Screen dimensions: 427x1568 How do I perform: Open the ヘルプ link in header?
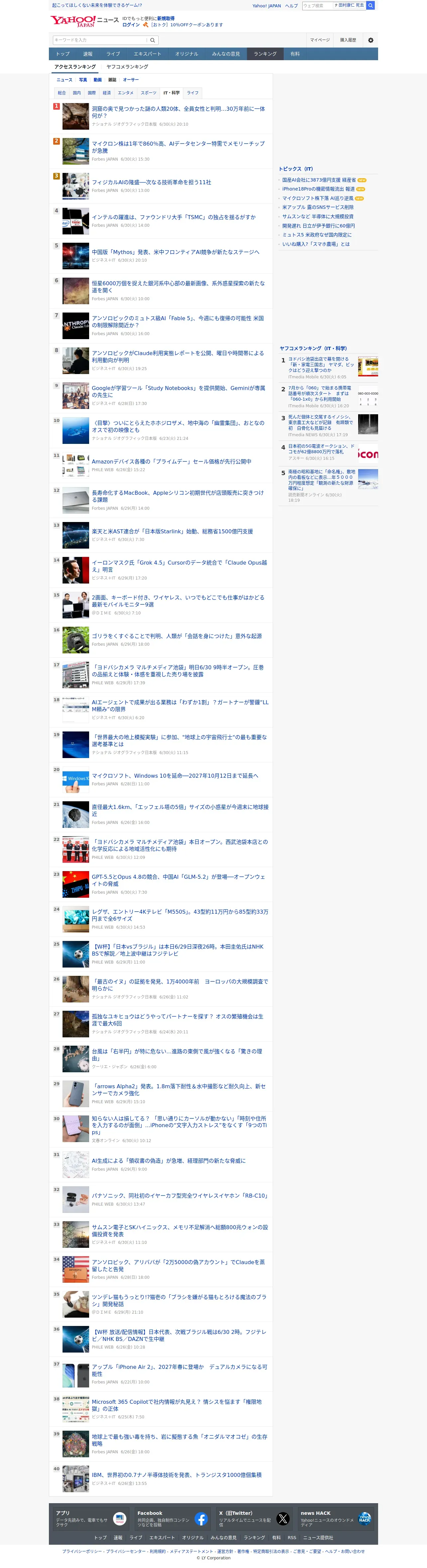click(x=292, y=5)
